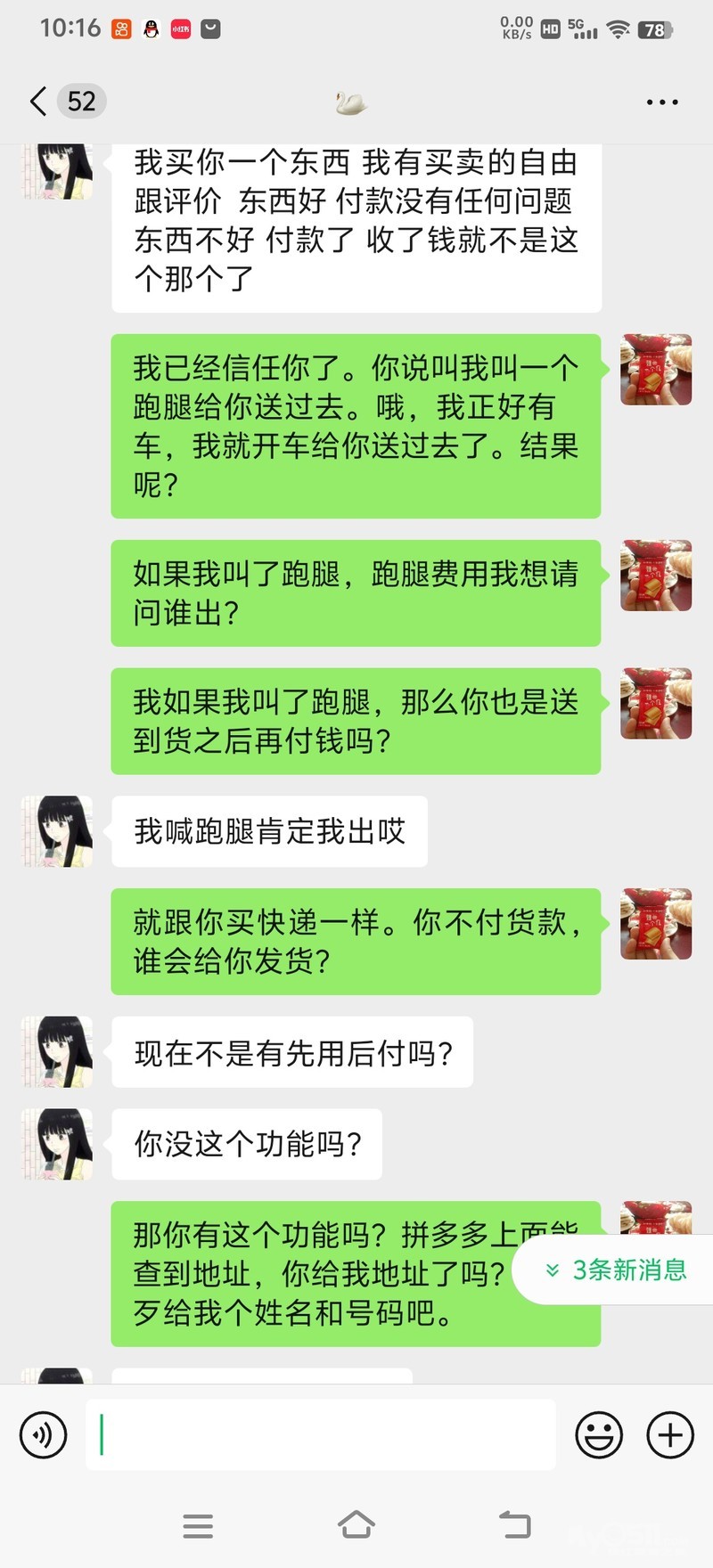
Task: Tap the message text field
Action: click(321, 1435)
